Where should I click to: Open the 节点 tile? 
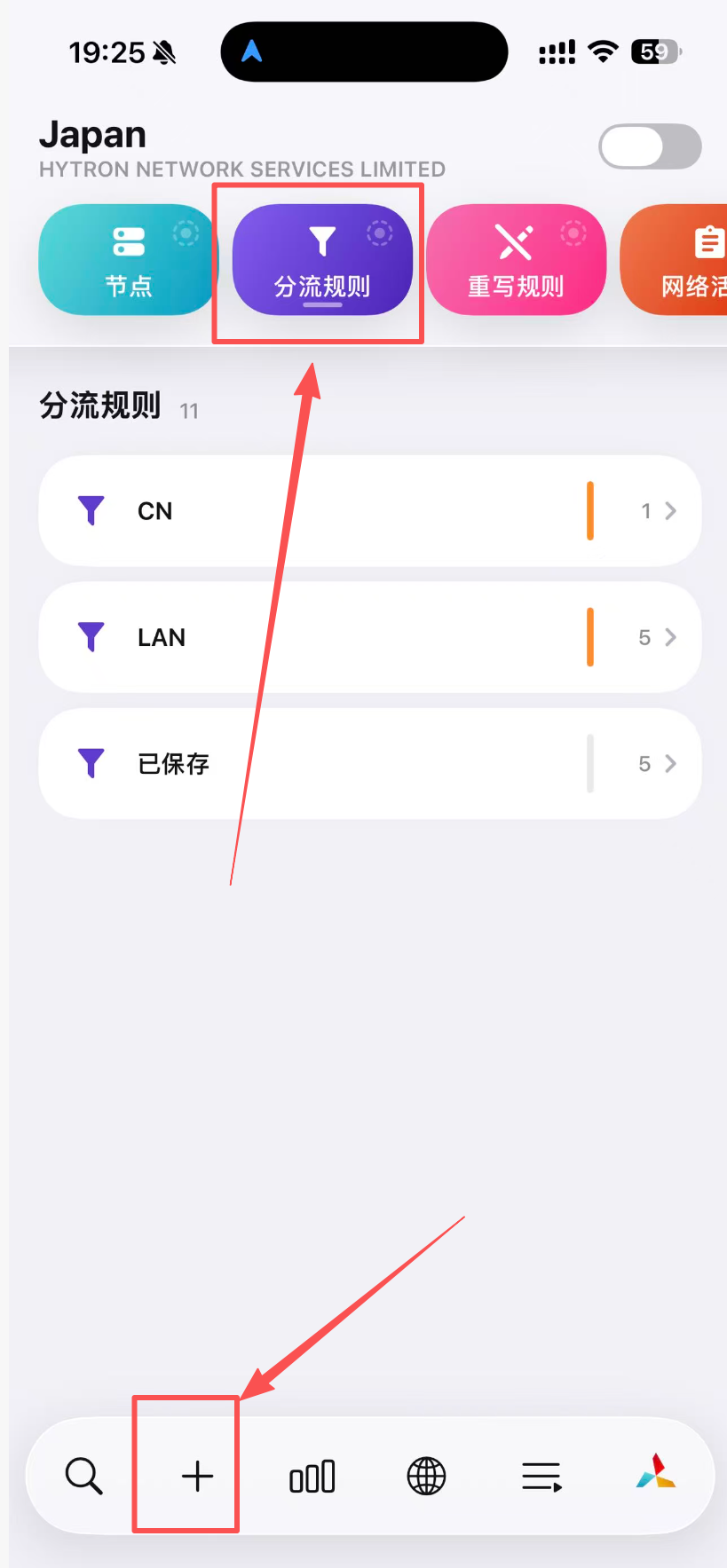[x=128, y=260]
